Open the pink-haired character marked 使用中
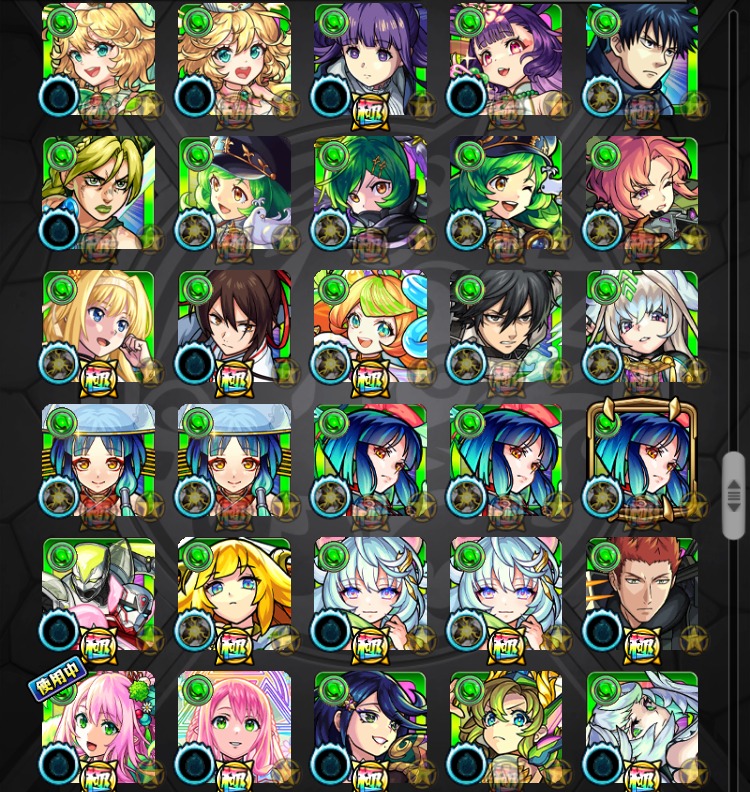The height and width of the screenshot is (792, 750). pos(98,727)
